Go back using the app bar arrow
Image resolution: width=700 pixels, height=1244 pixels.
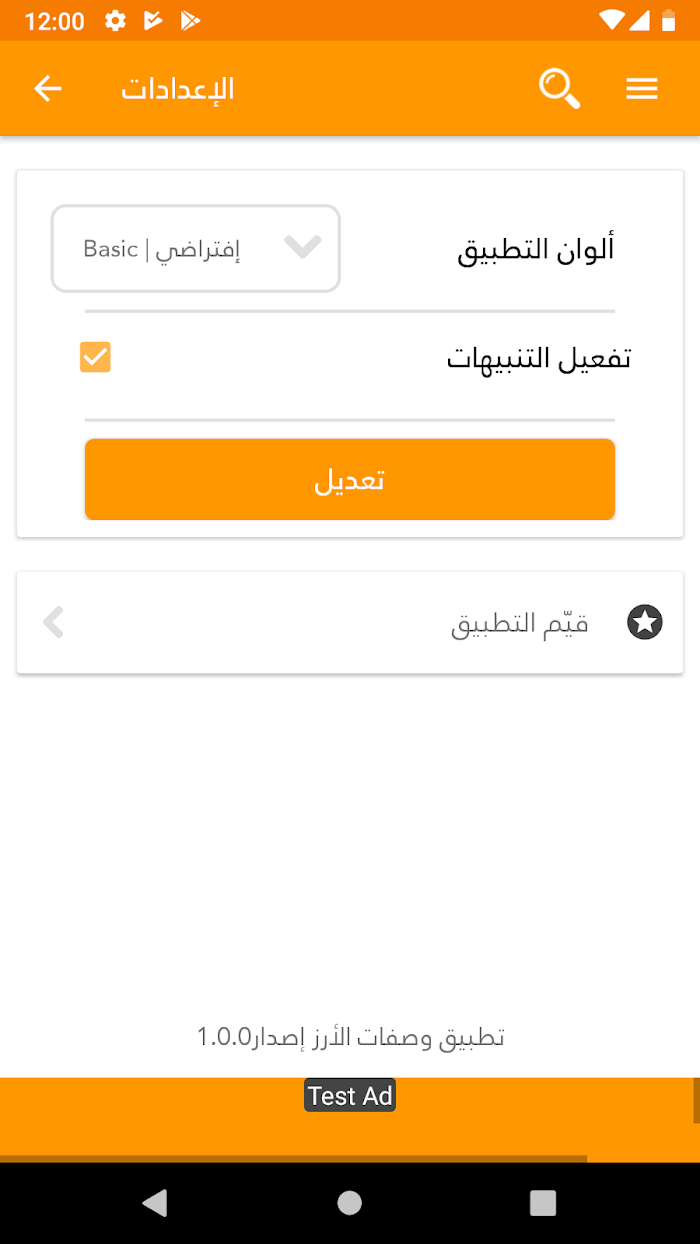pos(48,89)
